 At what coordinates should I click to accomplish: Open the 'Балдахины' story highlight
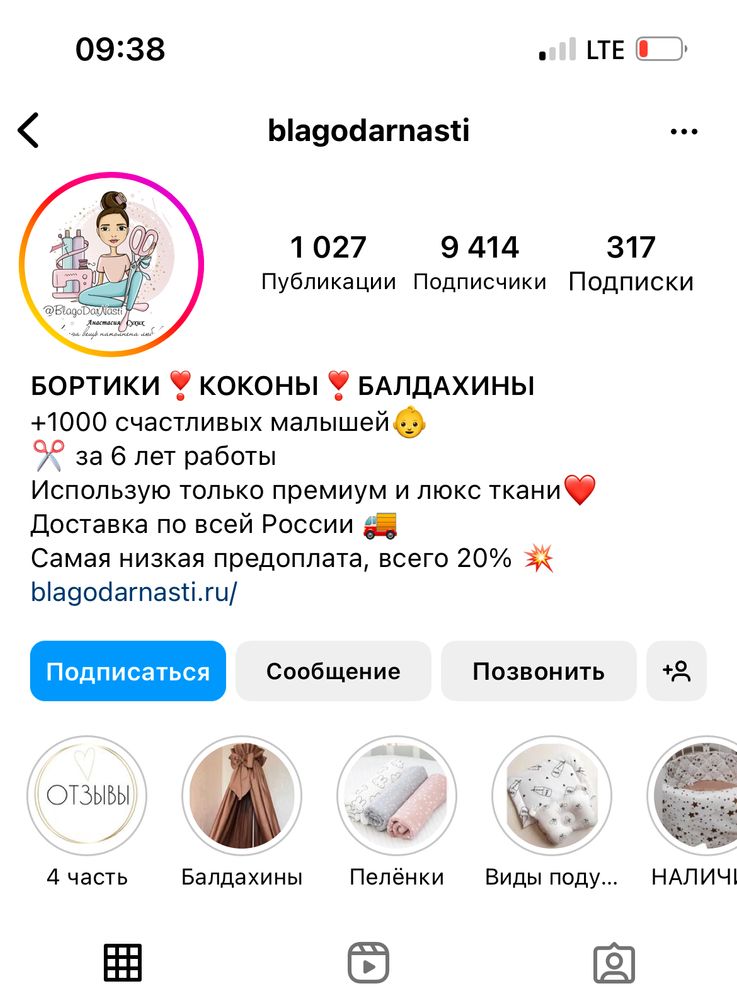click(241, 795)
